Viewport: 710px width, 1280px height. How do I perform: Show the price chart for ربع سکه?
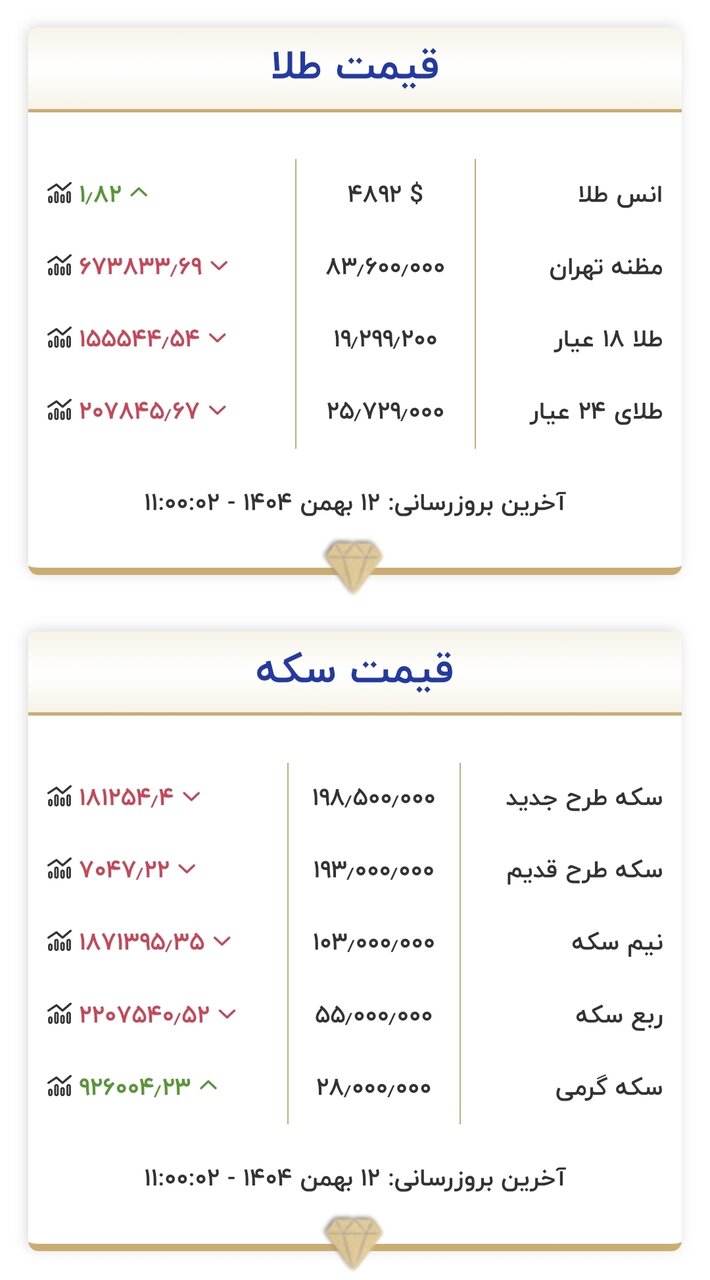tap(60, 1014)
